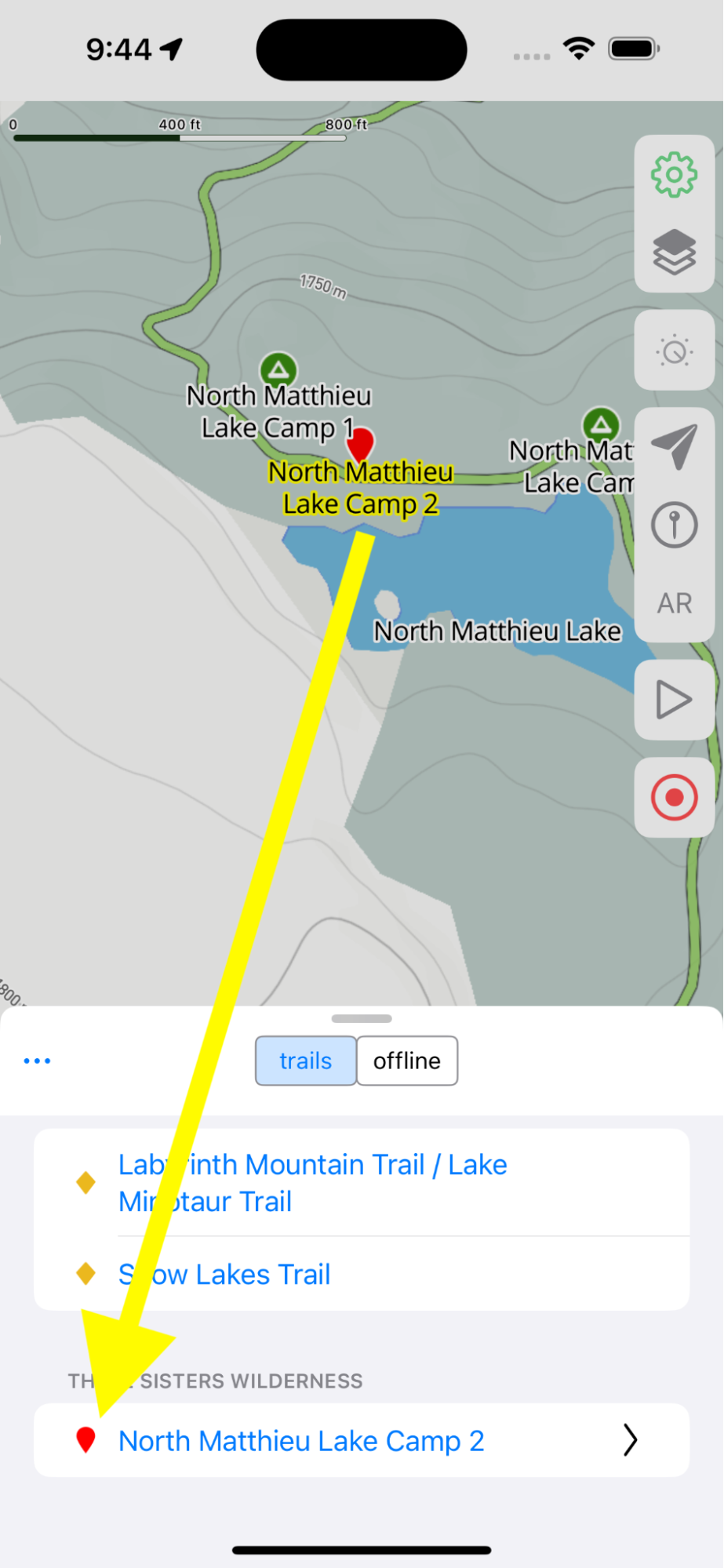Center map on current location arrow
Screen dimensions: 724x1568
coord(674,446)
